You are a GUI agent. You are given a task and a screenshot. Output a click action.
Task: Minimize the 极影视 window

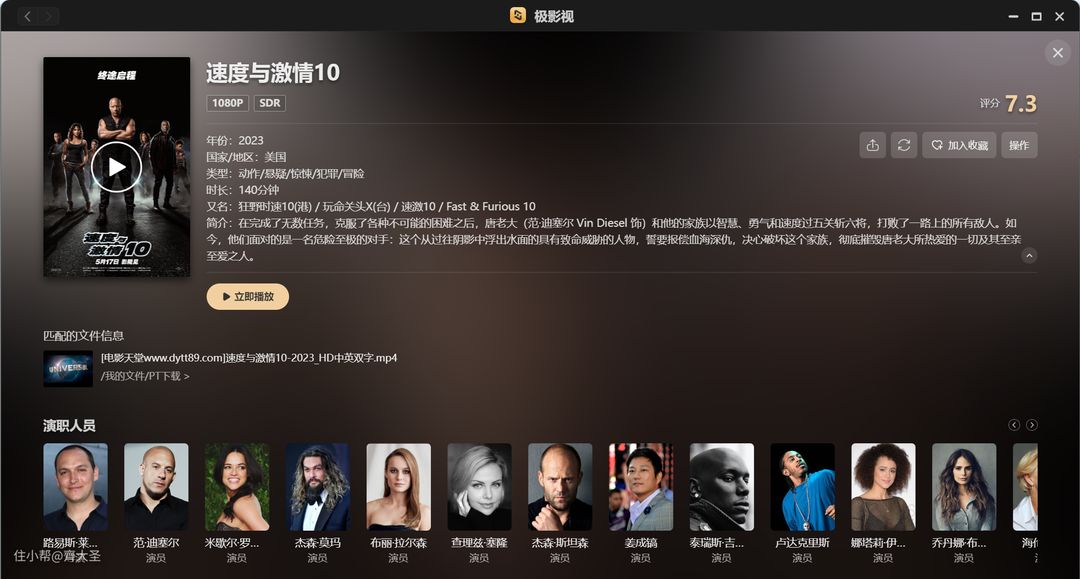click(x=1010, y=16)
